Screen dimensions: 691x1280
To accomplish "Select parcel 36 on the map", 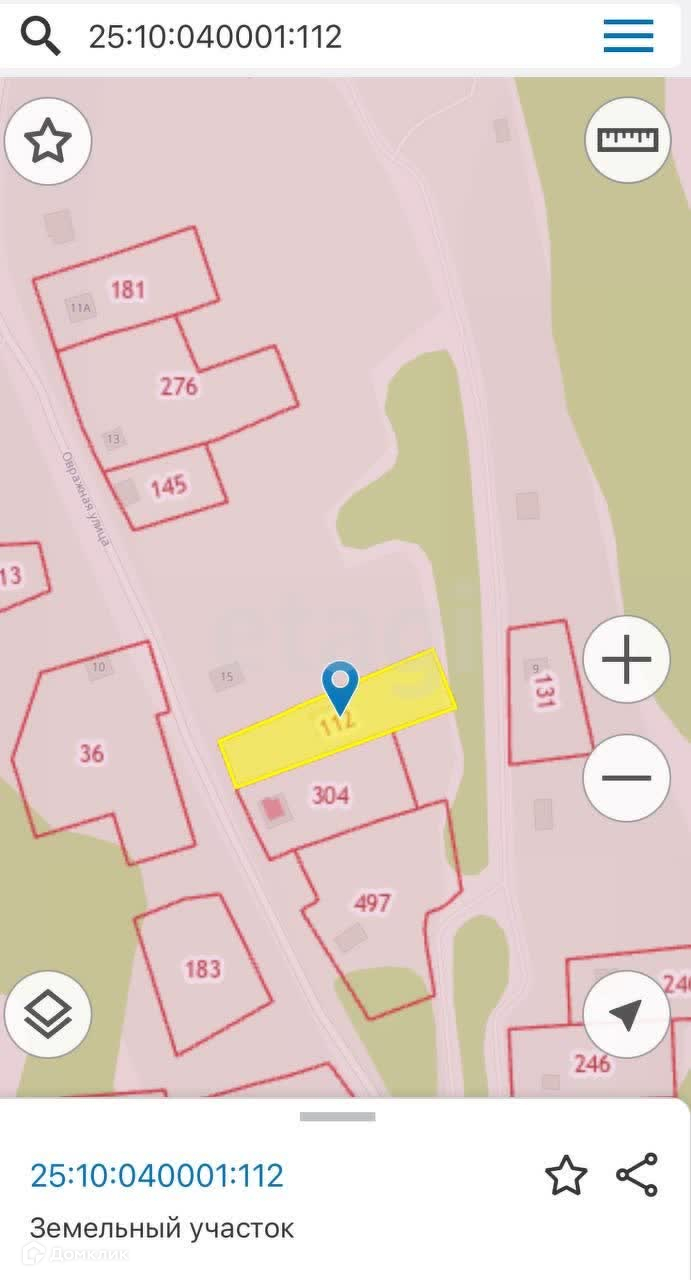I will [x=90, y=755].
